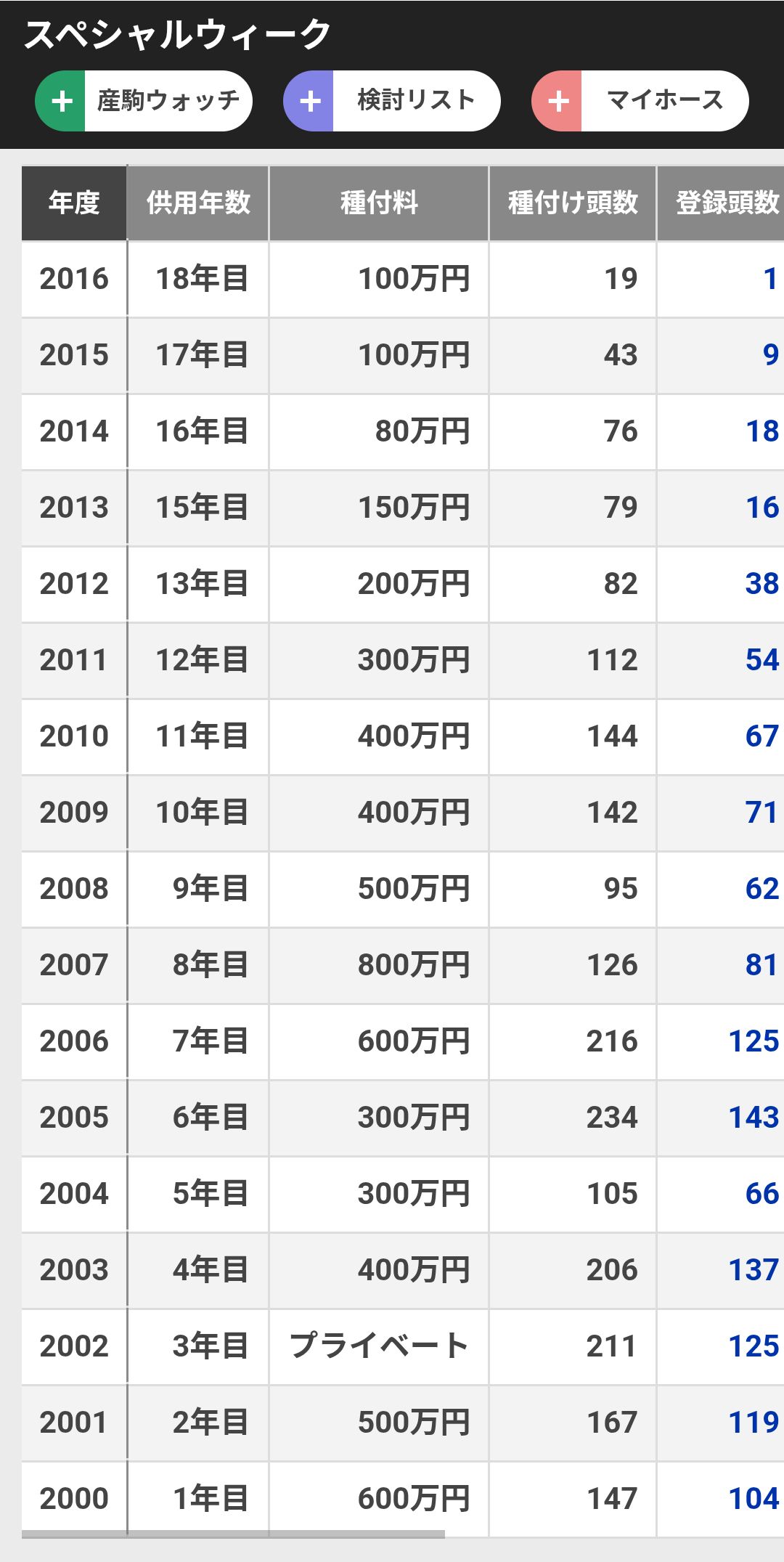Open 2003 registered count link 137
The width and height of the screenshot is (784, 1562).
click(754, 1270)
